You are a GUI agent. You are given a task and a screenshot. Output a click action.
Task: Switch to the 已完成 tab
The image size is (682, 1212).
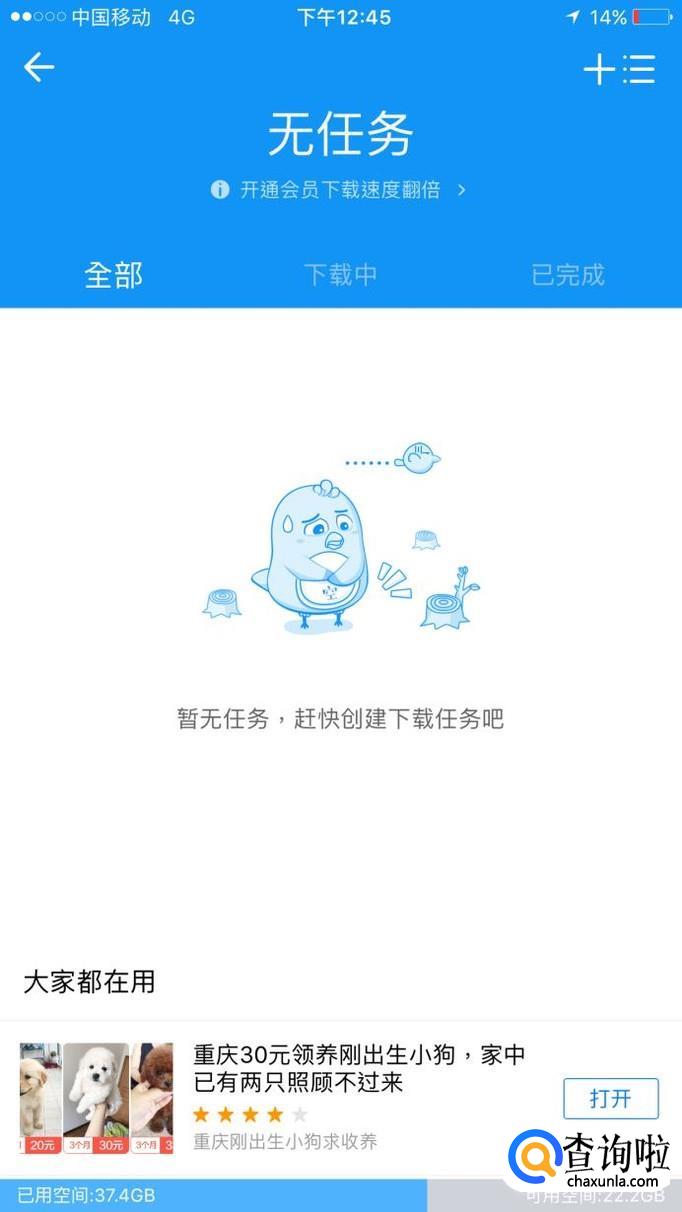pyautogui.click(x=567, y=275)
